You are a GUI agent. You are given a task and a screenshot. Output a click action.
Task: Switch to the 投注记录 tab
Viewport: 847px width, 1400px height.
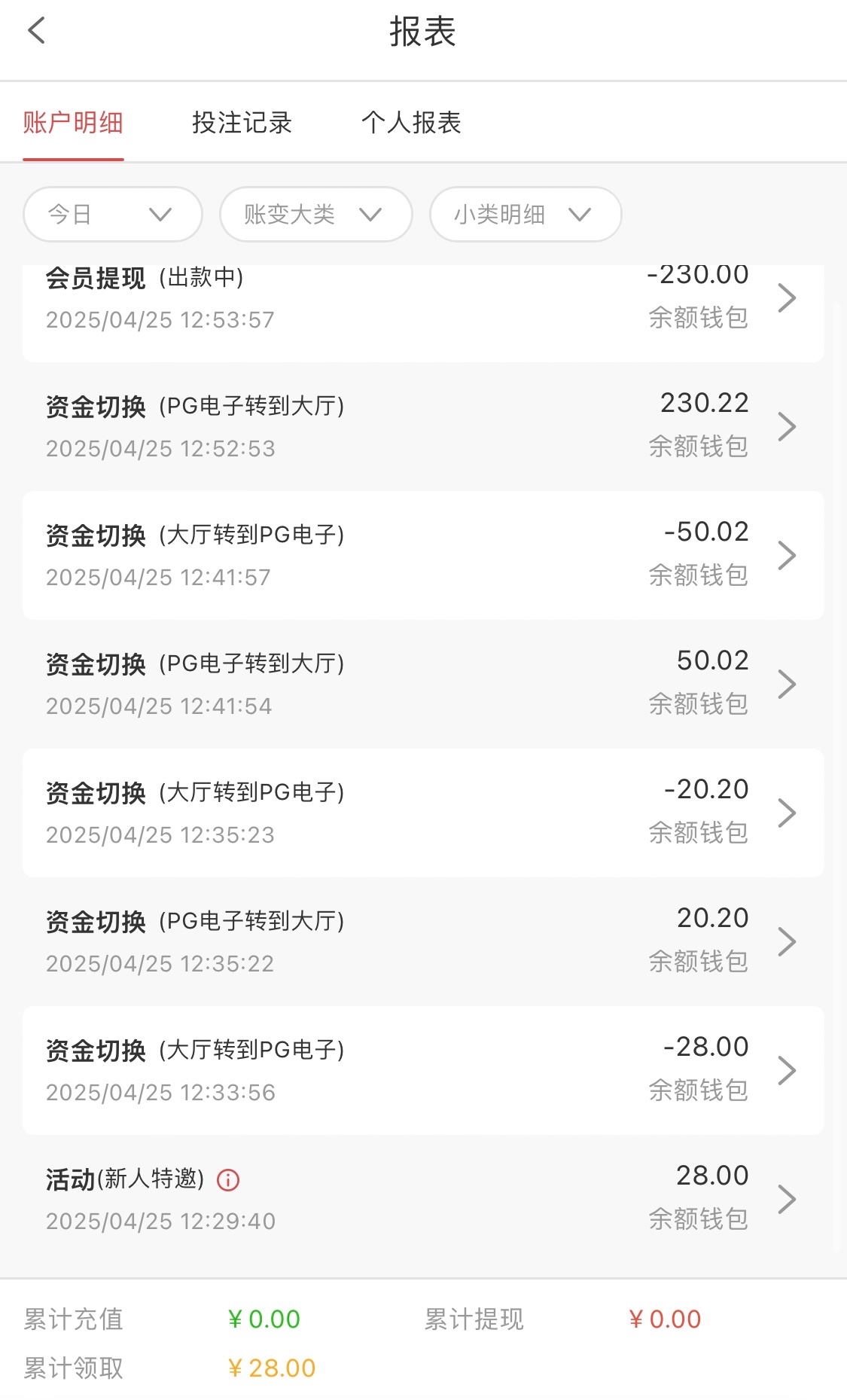[242, 123]
